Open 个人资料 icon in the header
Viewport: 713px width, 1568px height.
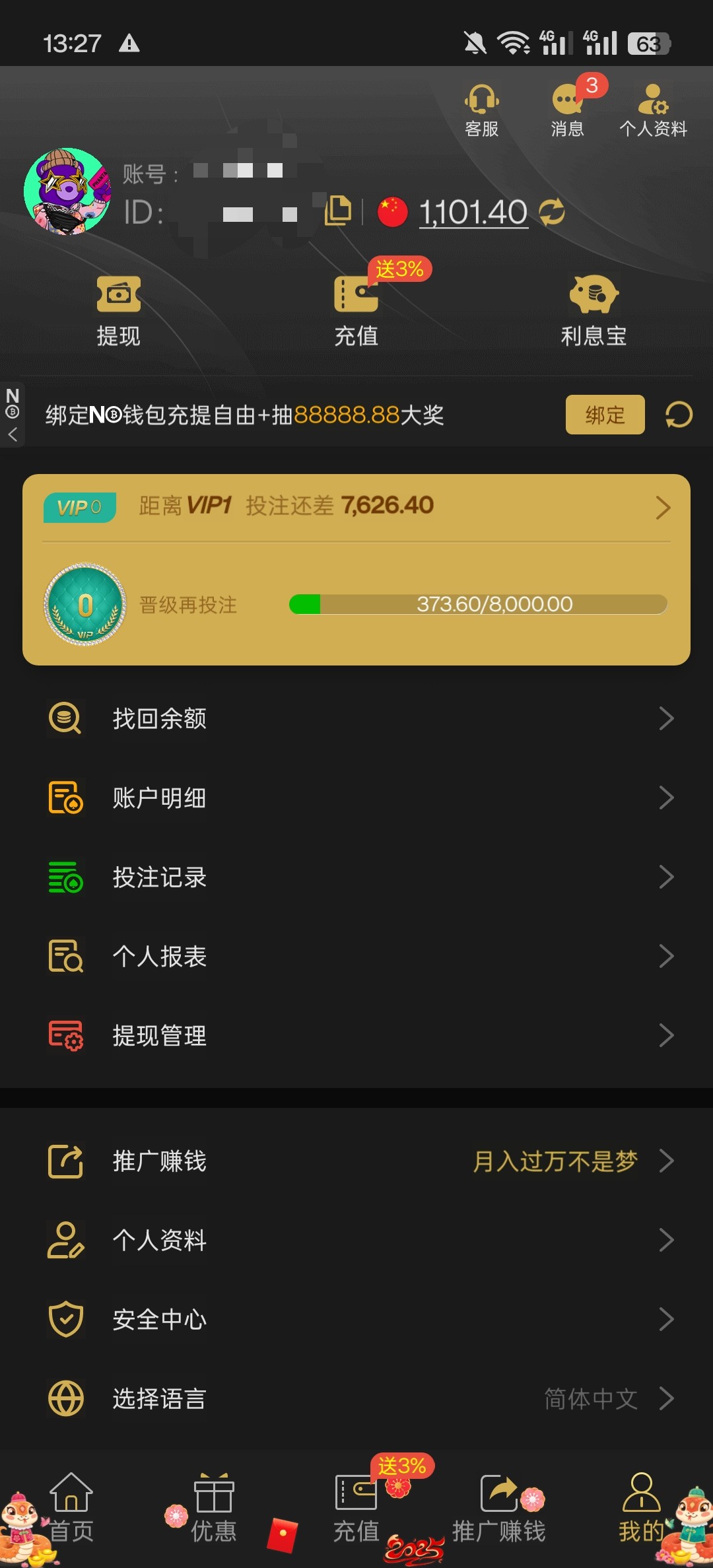point(653,111)
